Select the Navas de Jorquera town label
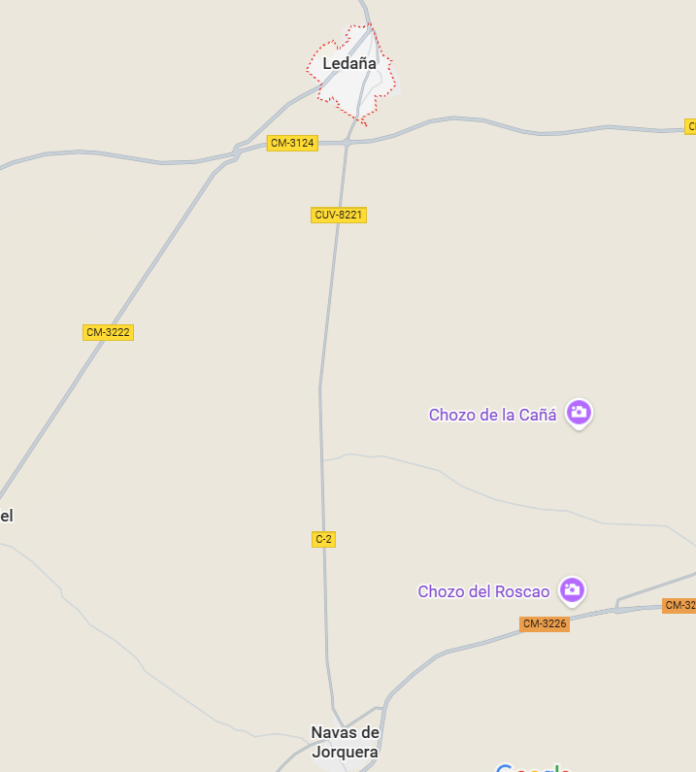Viewport: 696px width, 772px height. [x=345, y=742]
